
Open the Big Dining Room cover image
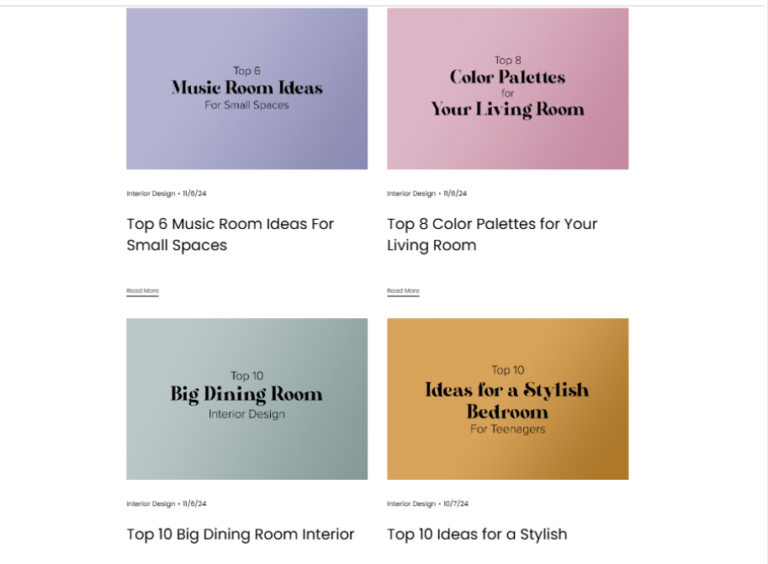[x=246, y=398]
